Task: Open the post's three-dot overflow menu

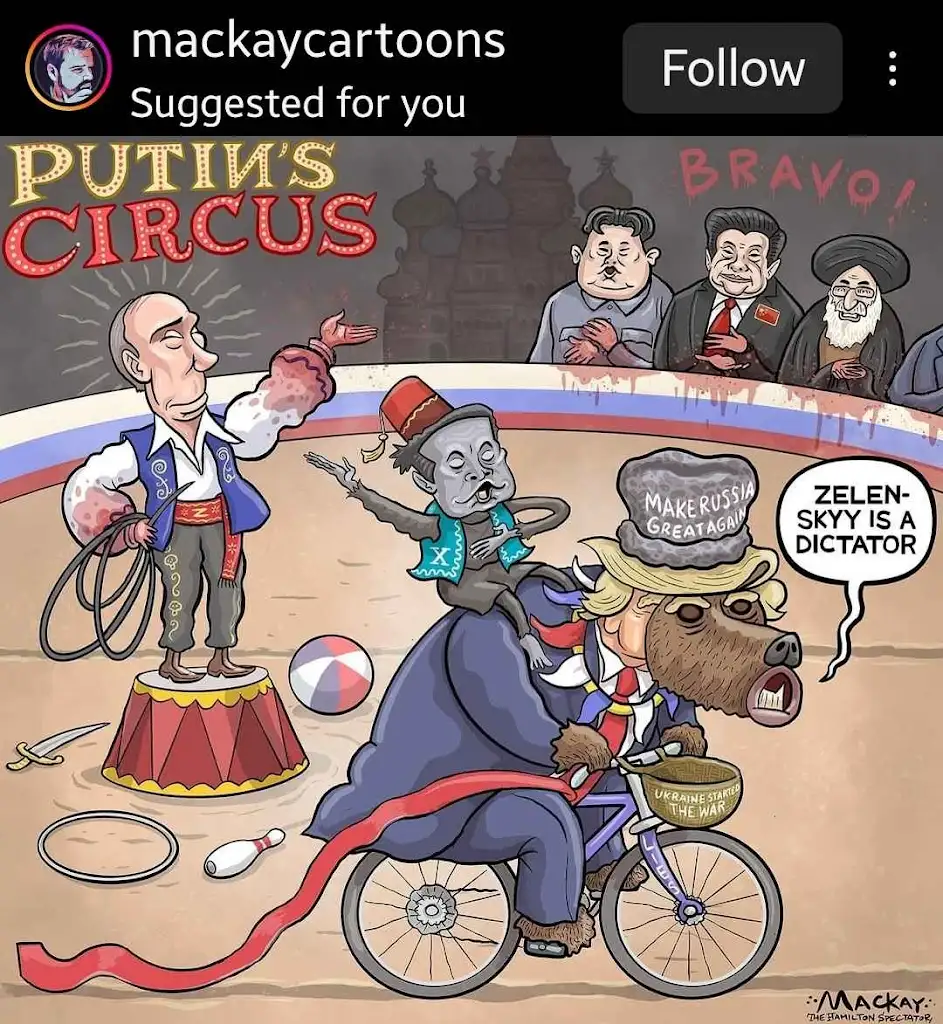Action: (893, 69)
